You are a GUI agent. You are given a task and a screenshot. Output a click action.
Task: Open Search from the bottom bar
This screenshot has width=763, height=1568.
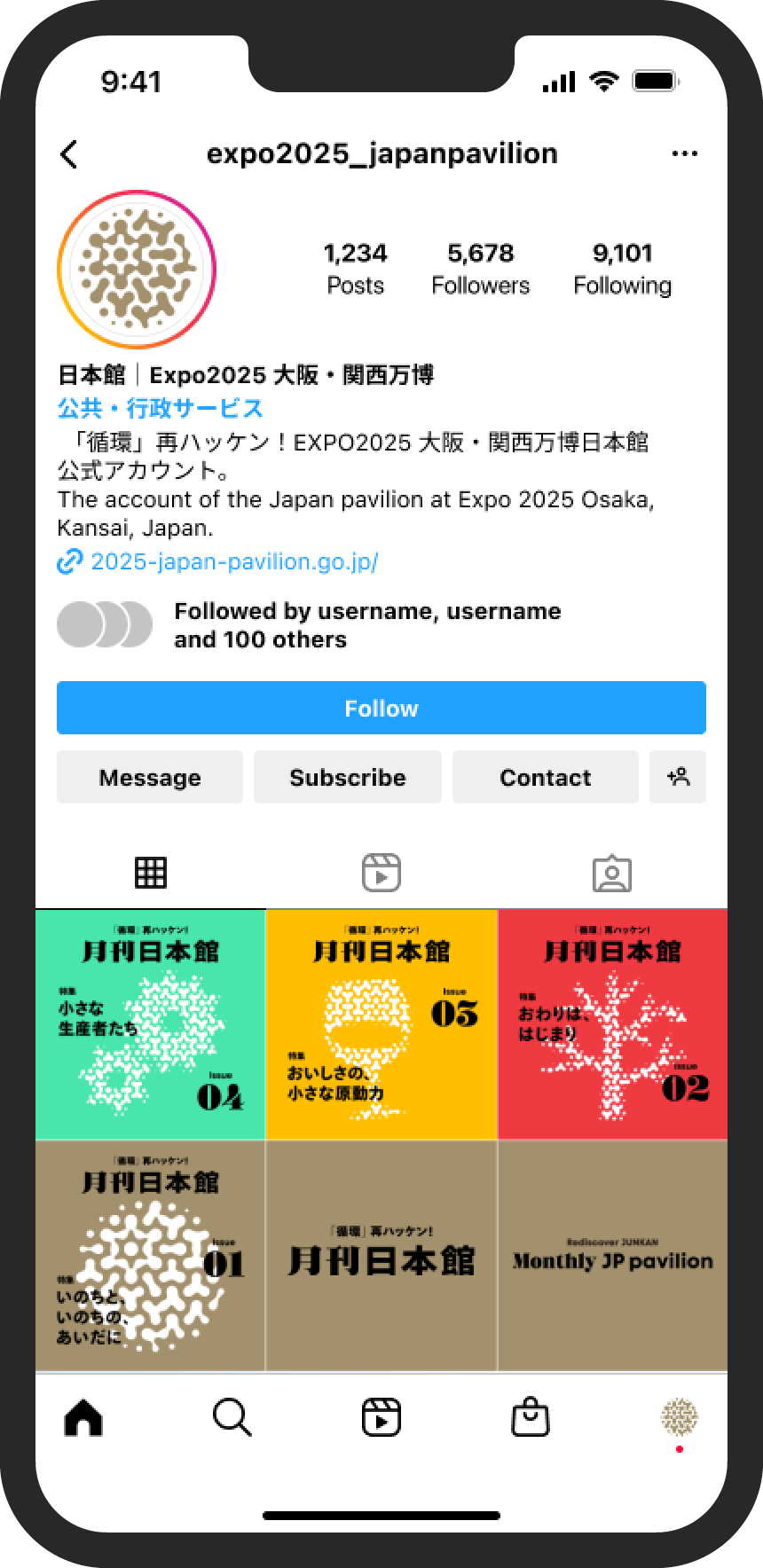232,1417
